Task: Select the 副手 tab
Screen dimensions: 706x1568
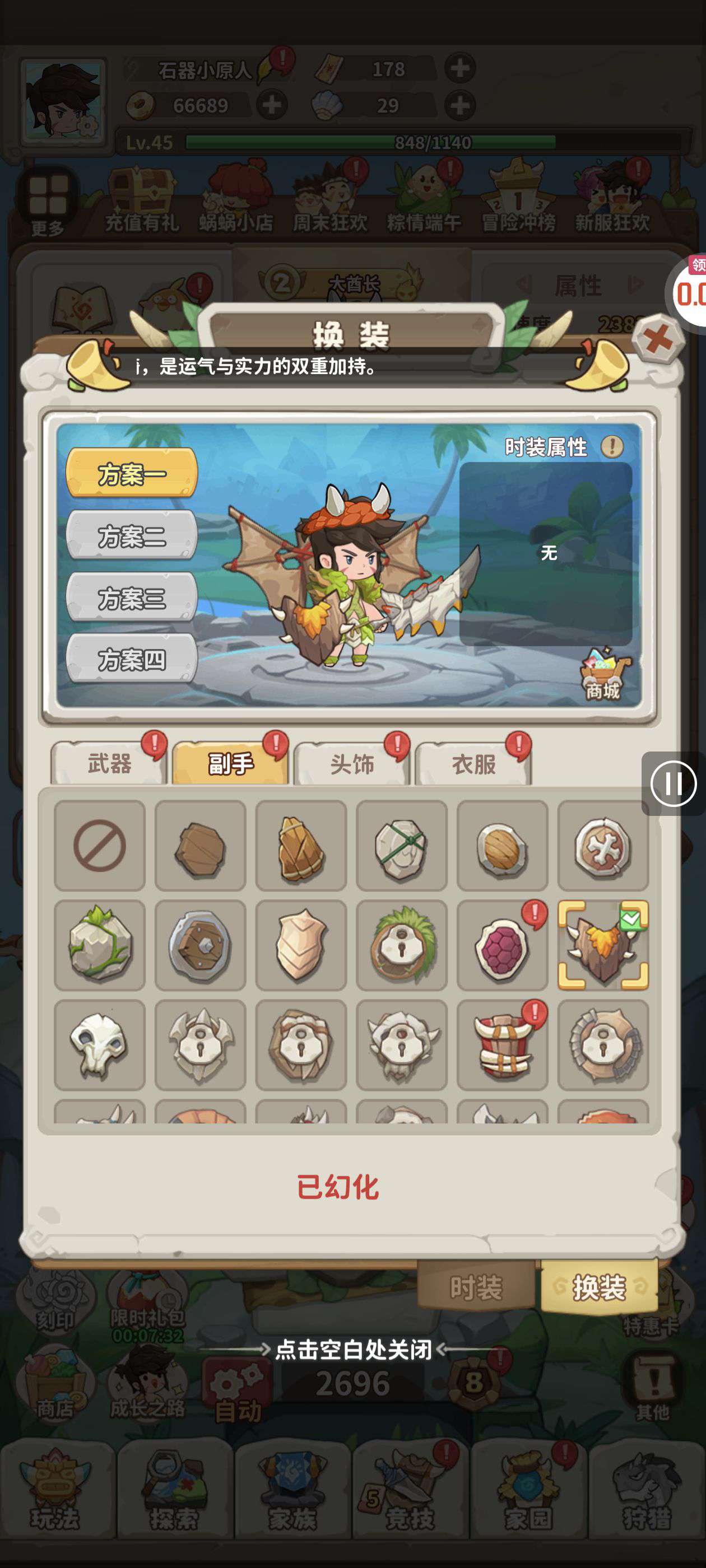Action: pos(230,763)
